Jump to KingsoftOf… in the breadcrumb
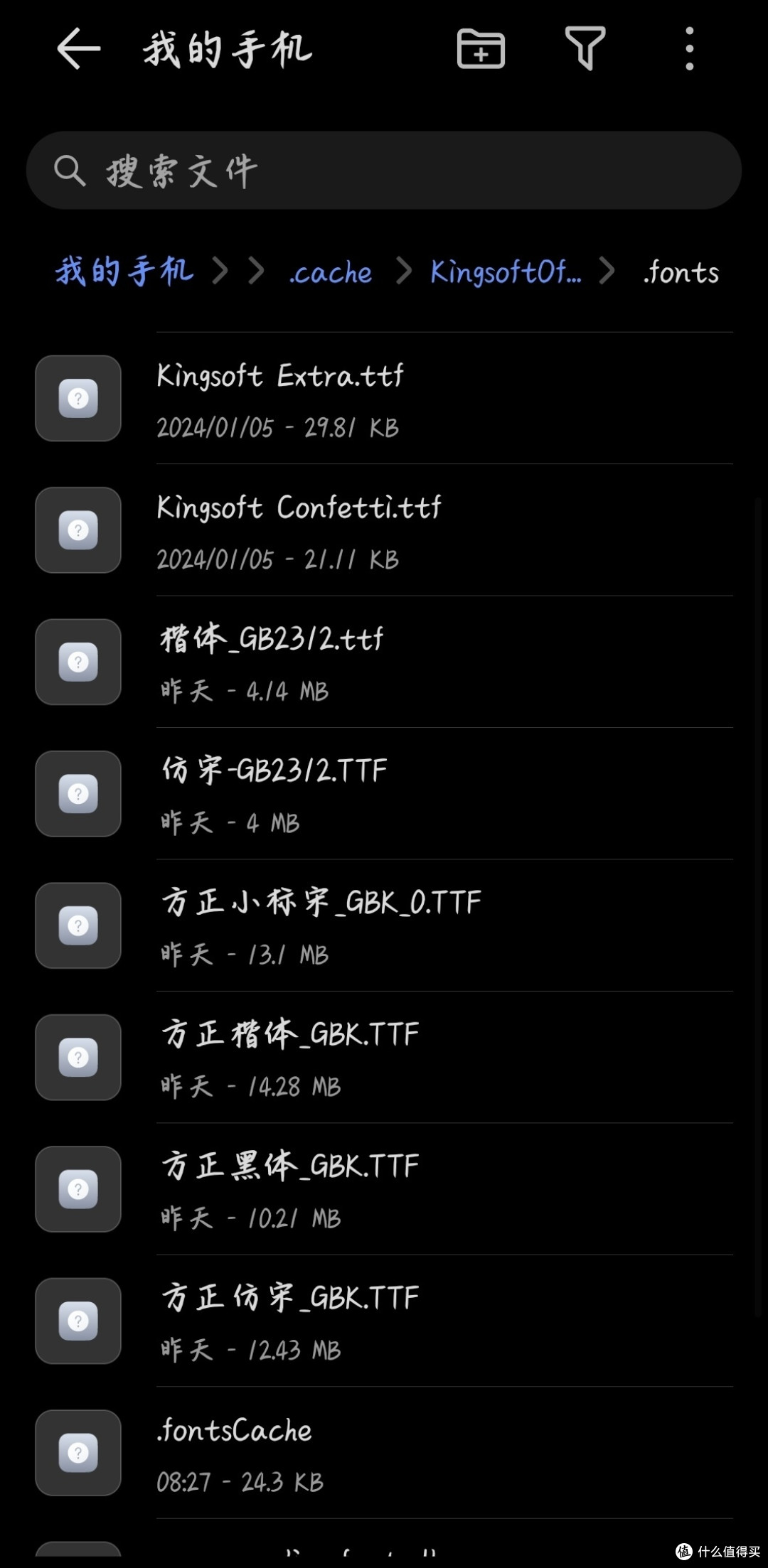 tap(506, 272)
